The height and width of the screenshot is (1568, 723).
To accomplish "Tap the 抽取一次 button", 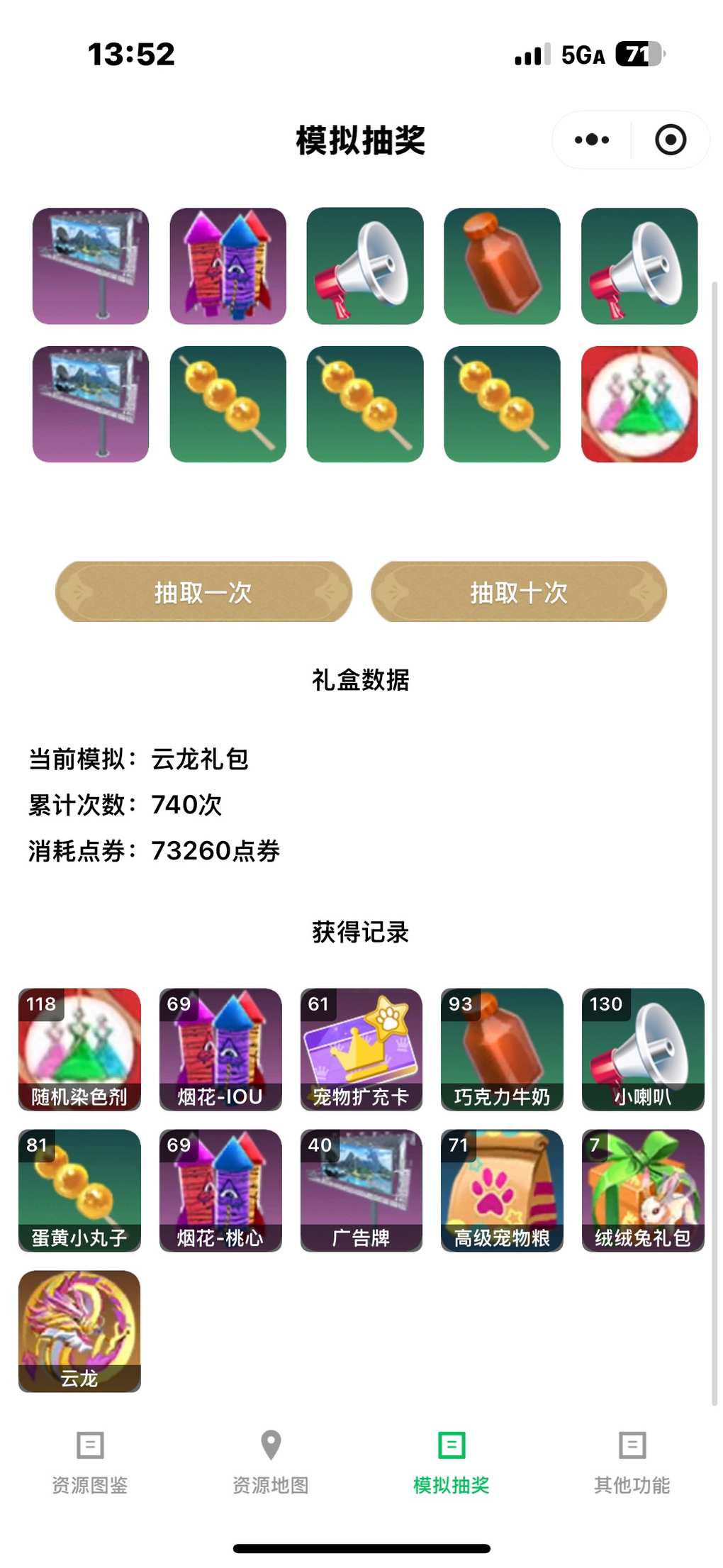I will point(203,592).
